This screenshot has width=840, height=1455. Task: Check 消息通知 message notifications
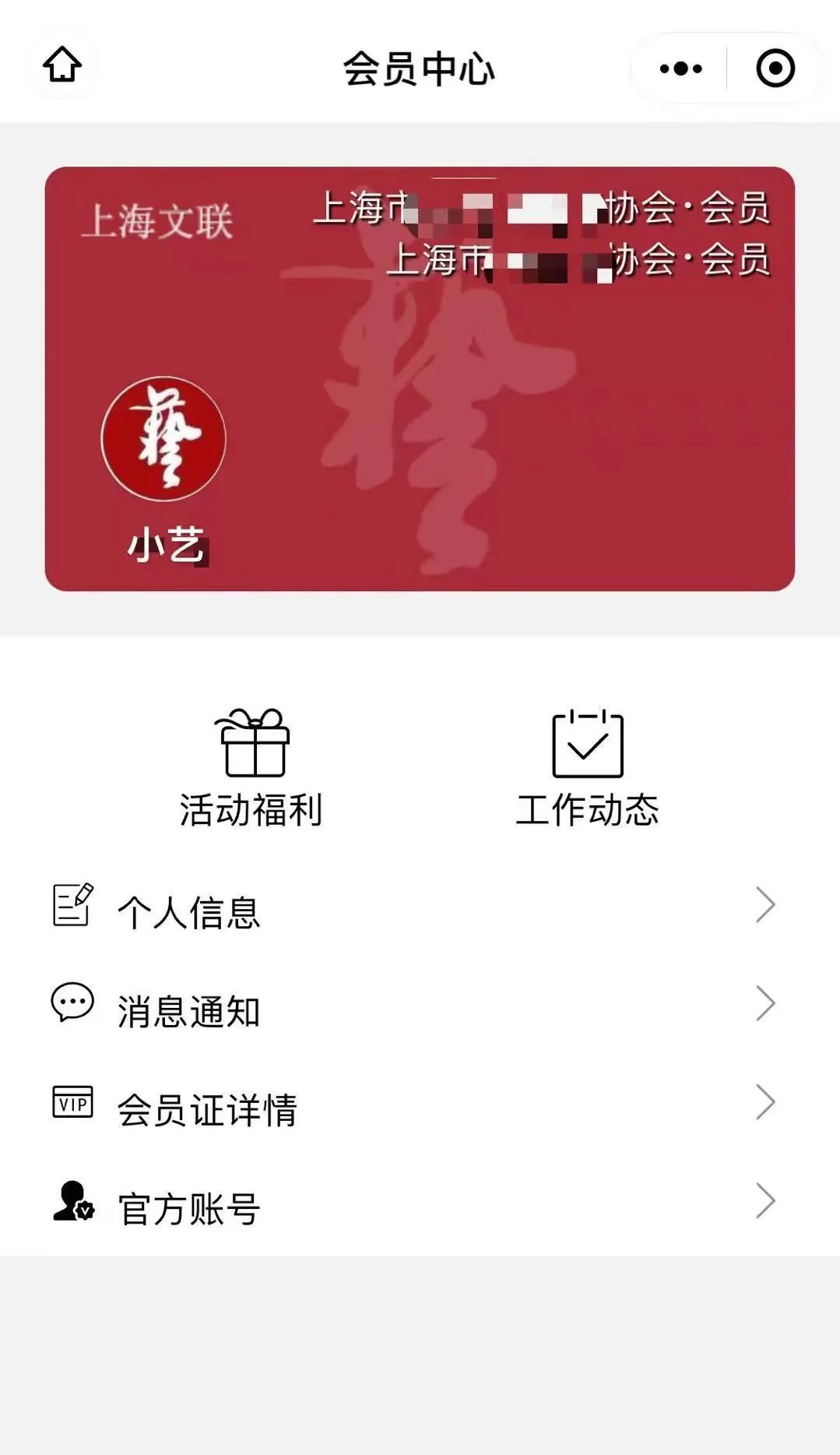(x=420, y=1006)
